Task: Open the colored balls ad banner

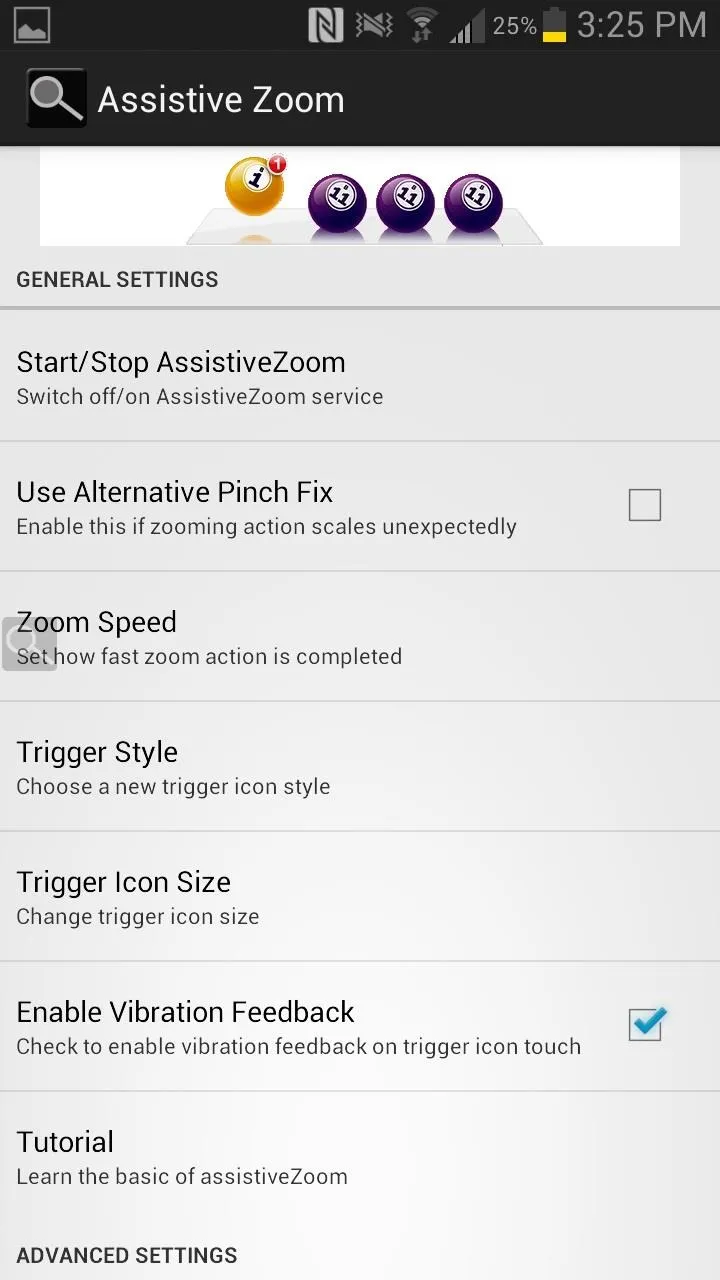Action: [360, 196]
